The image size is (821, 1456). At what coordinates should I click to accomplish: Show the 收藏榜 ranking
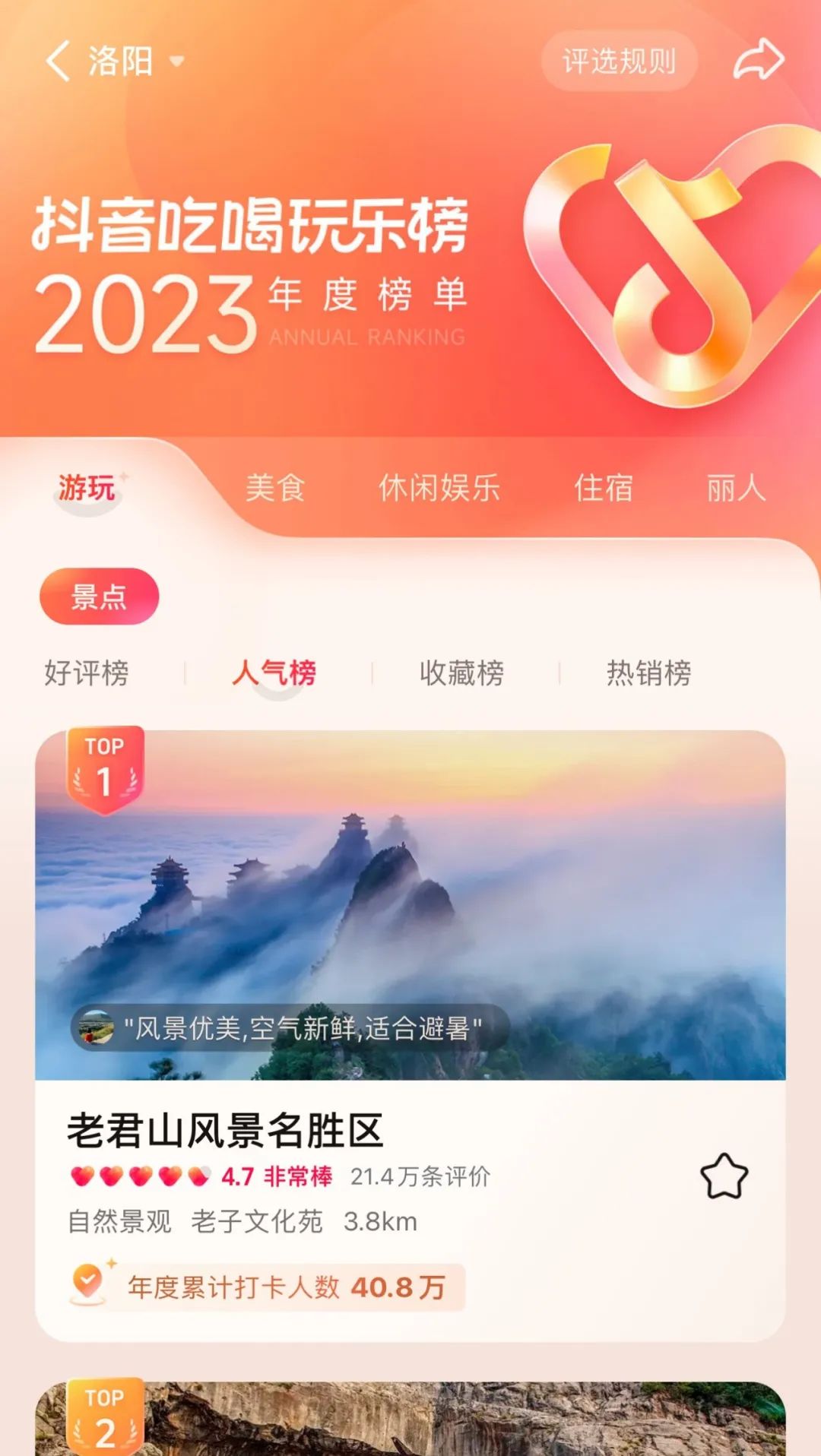coord(461,673)
